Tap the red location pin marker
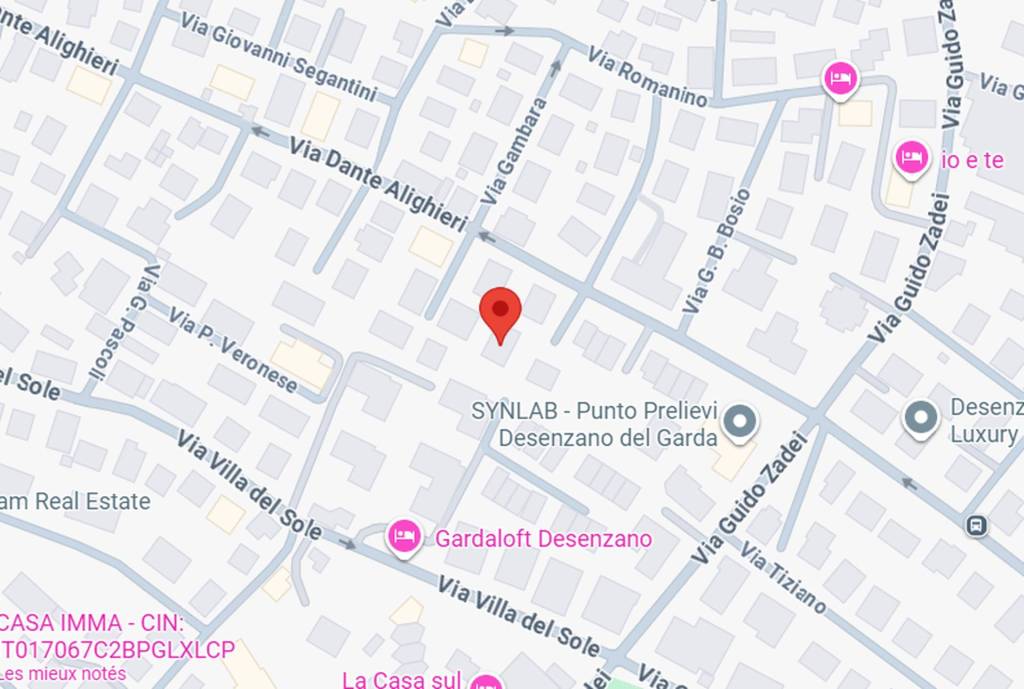Screen dimensions: 1024x689 [x=500, y=312]
